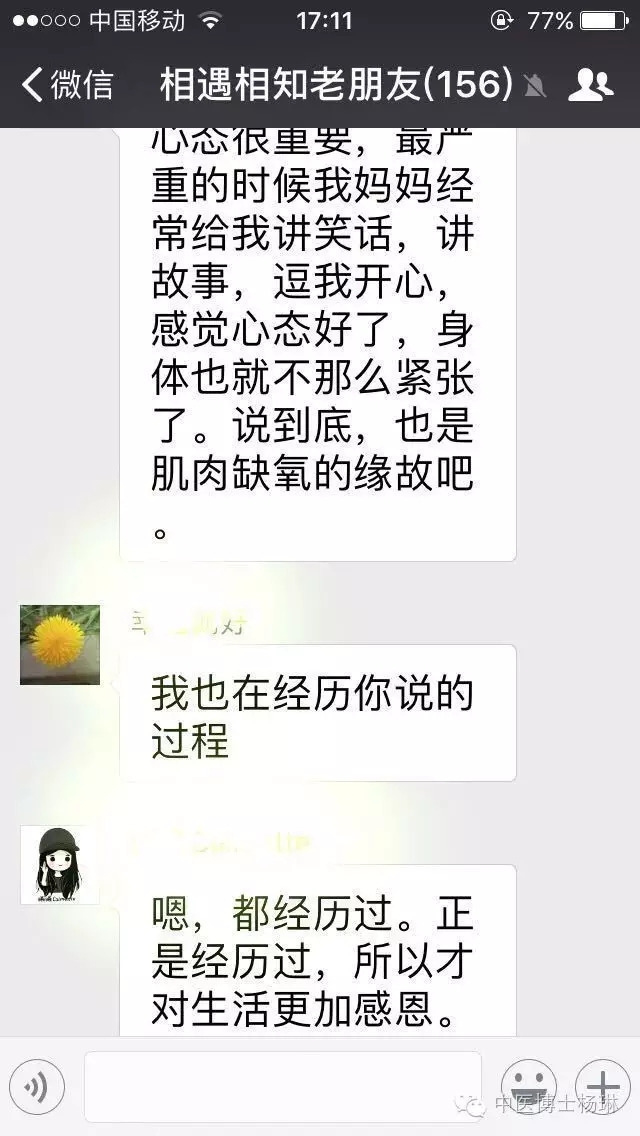Tap the message text input field
Viewport: 640px width, 1136px height.
click(283, 1087)
